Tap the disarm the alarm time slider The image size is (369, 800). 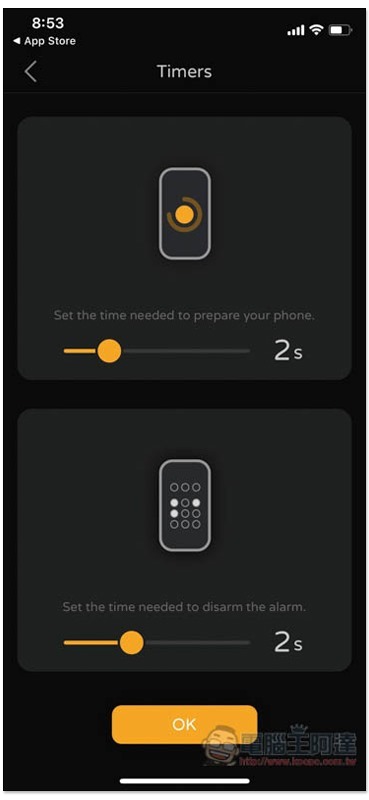(157, 642)
